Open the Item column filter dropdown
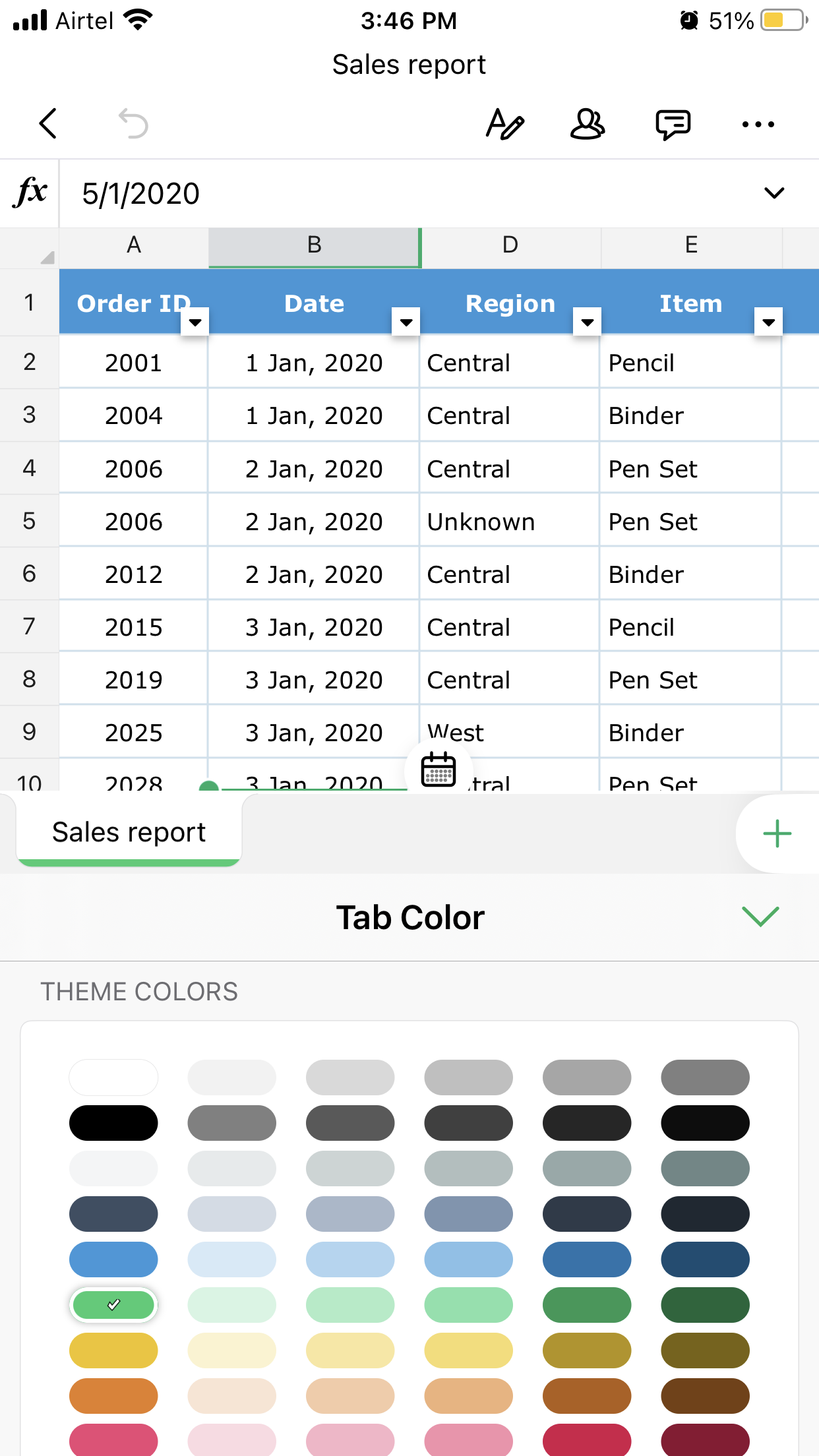 (768, 322)
